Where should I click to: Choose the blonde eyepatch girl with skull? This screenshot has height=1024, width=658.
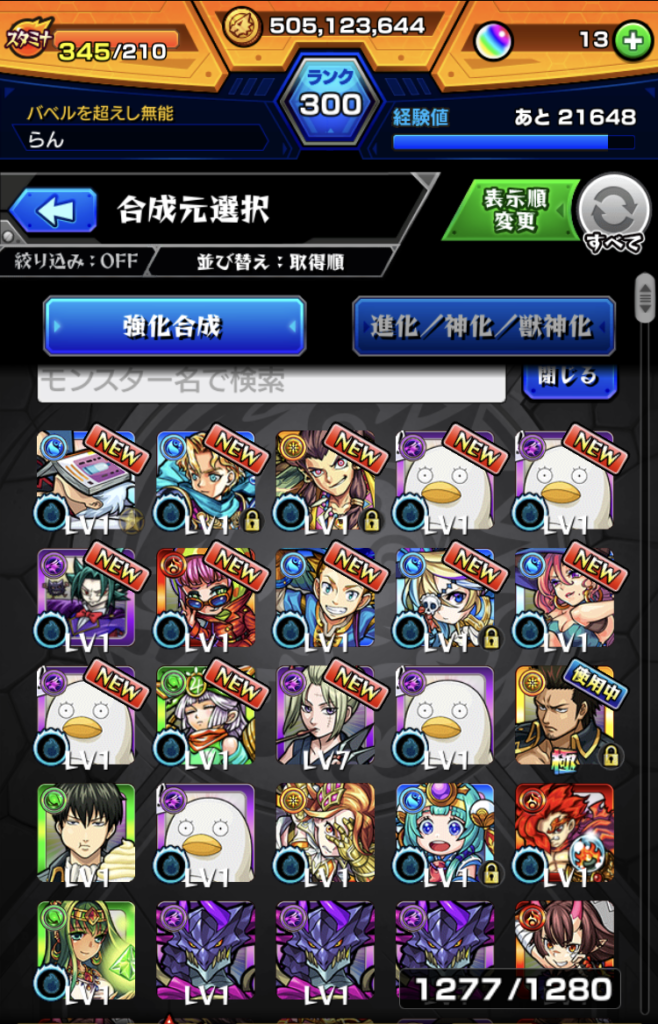(445, 598)
